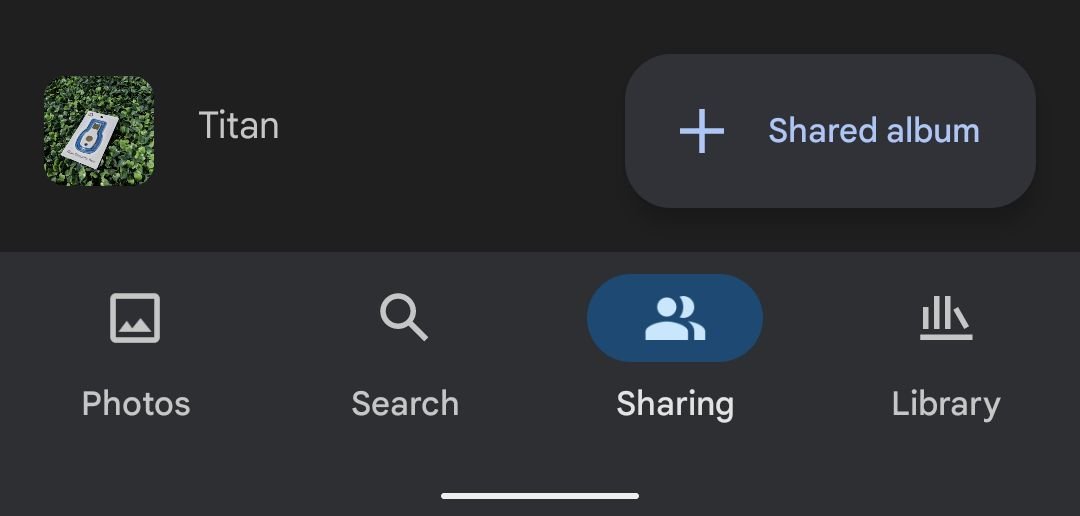Go to the Search tab
Screen dimensions: 1080x516
[405, 352]
